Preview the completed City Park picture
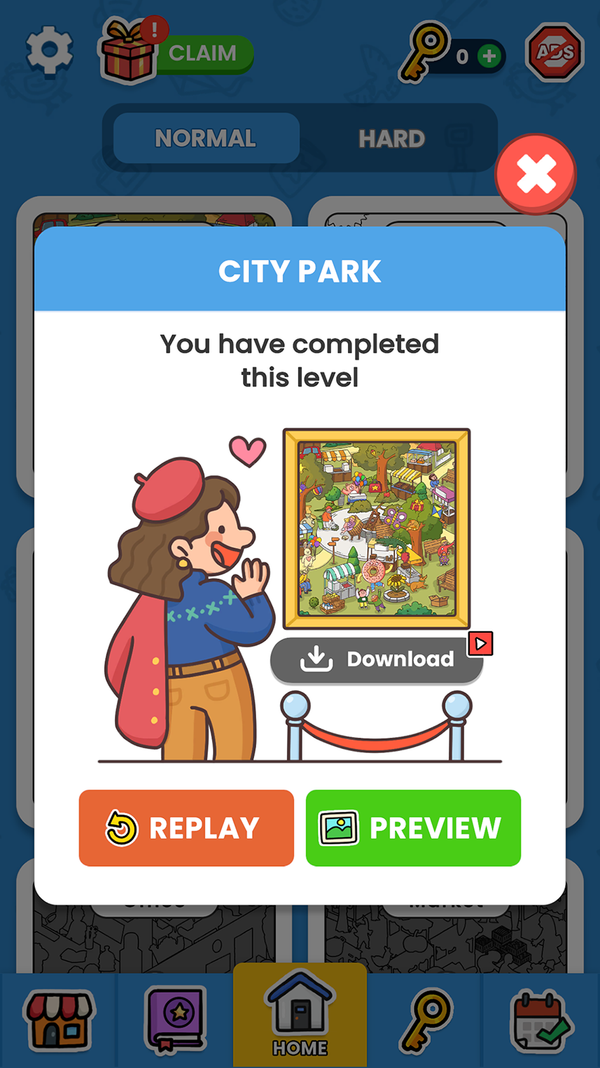Image resolution: width=600 pixels, height=1068 pixels. (x=413, y=828)
